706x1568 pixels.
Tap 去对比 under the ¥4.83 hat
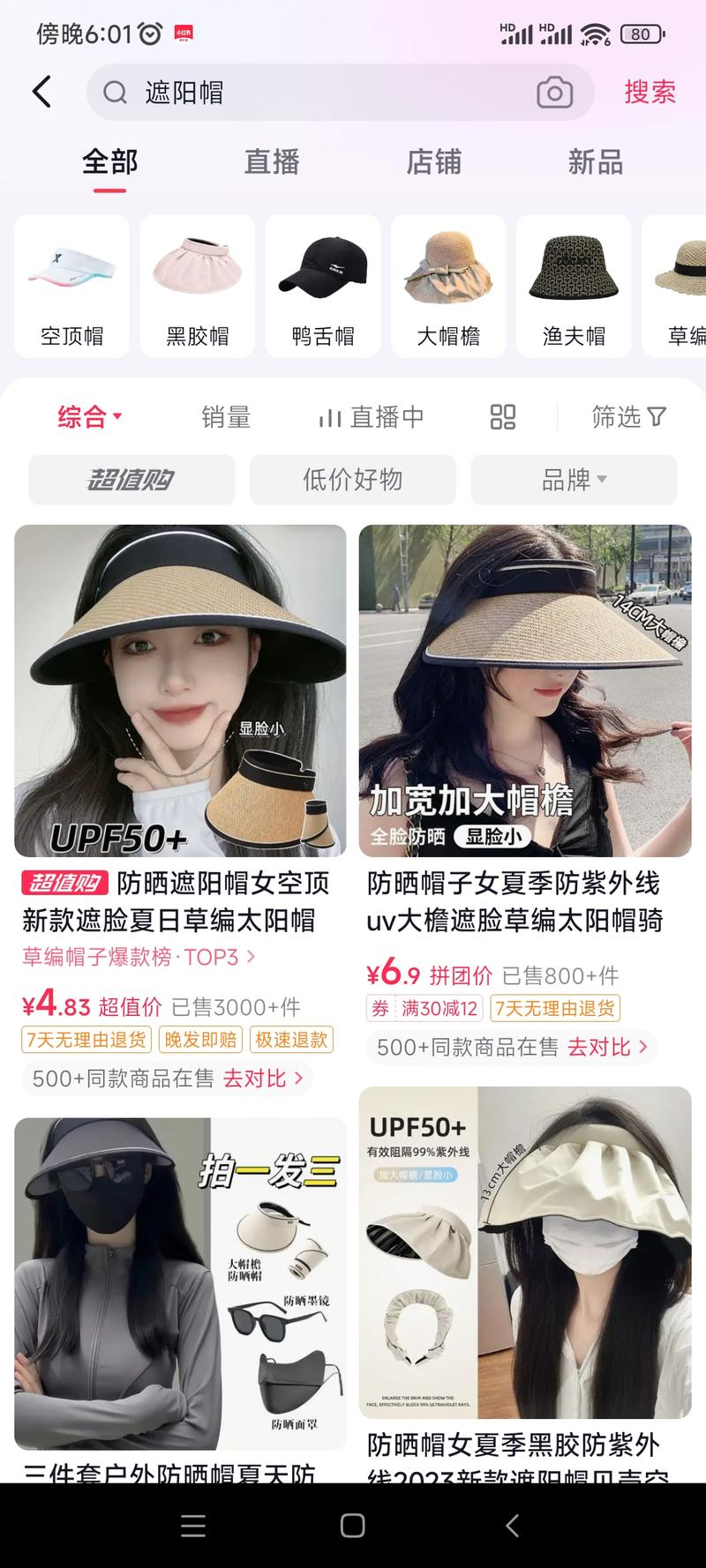coord(260,1079)
